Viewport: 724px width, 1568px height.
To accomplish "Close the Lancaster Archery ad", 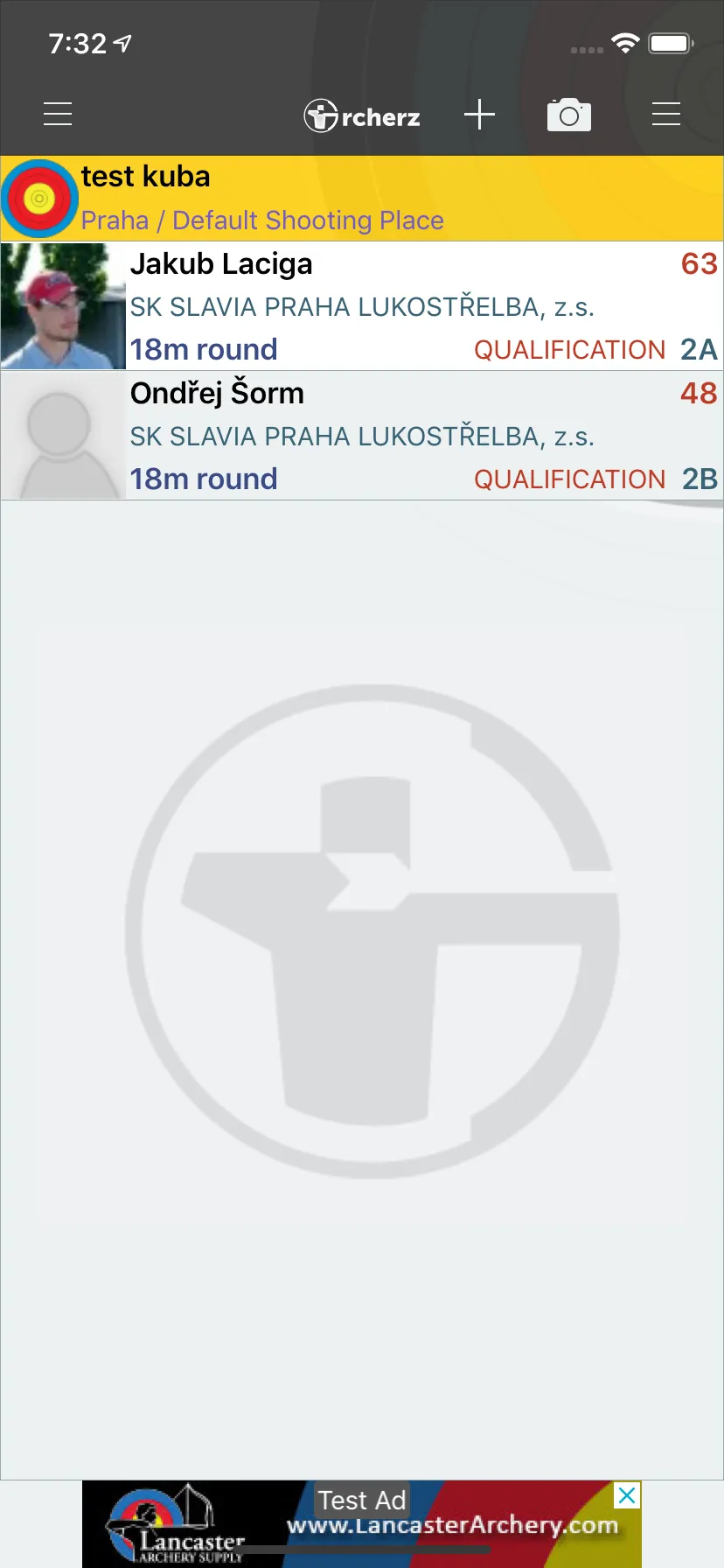I will click(627, 1495).
